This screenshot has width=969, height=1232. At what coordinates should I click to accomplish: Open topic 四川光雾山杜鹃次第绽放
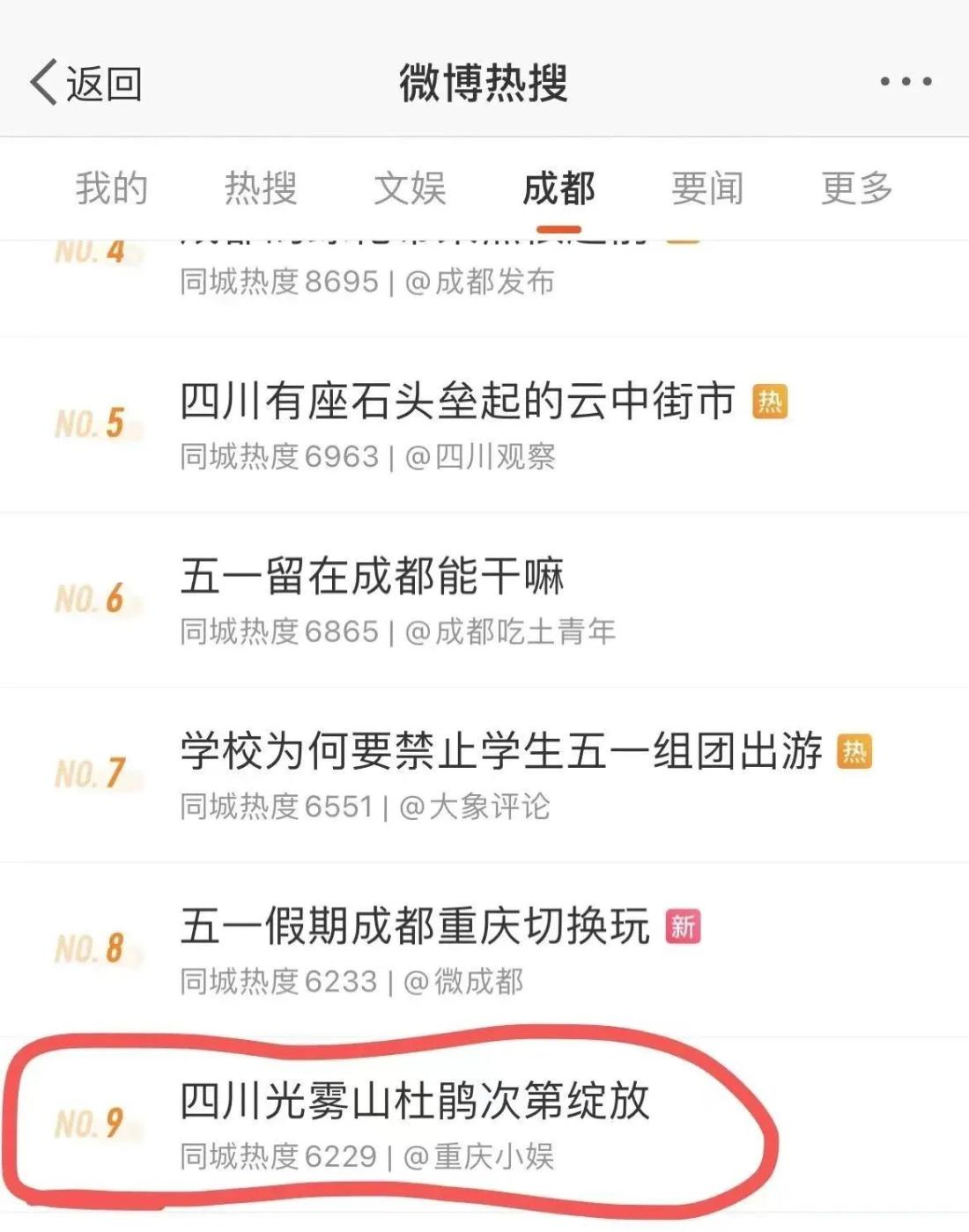pos(414,1102)
